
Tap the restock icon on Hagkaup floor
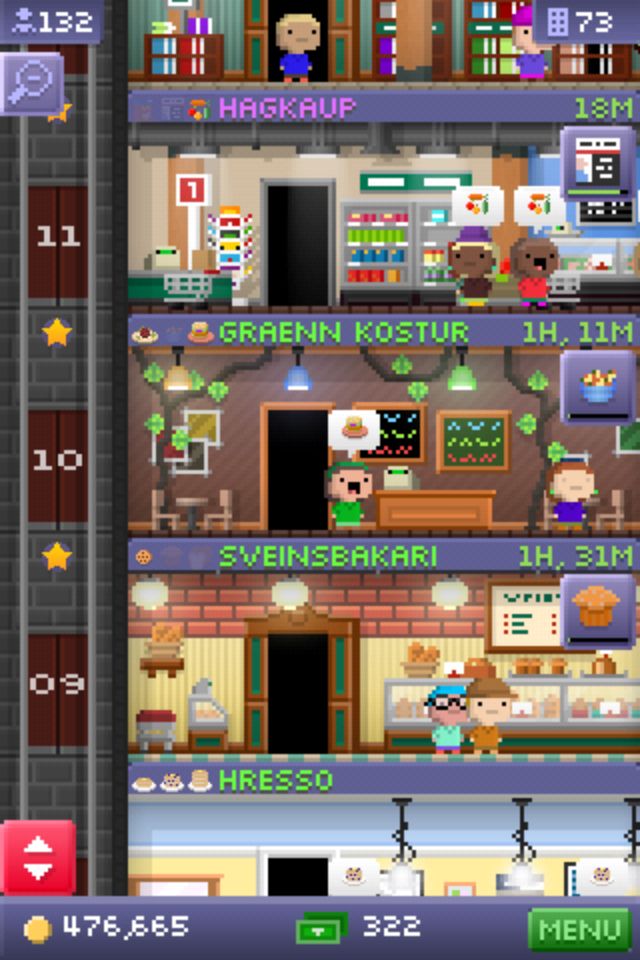pyautogui.click(x=597, y=163)
